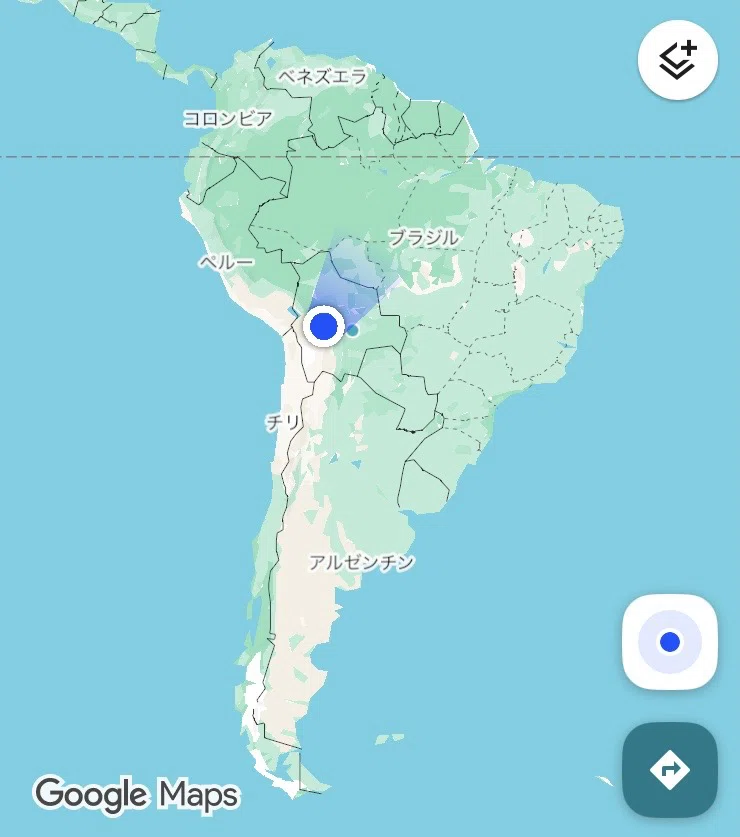Open the map layers button
This screenshot has height=837, width=740.
(678, 60)
